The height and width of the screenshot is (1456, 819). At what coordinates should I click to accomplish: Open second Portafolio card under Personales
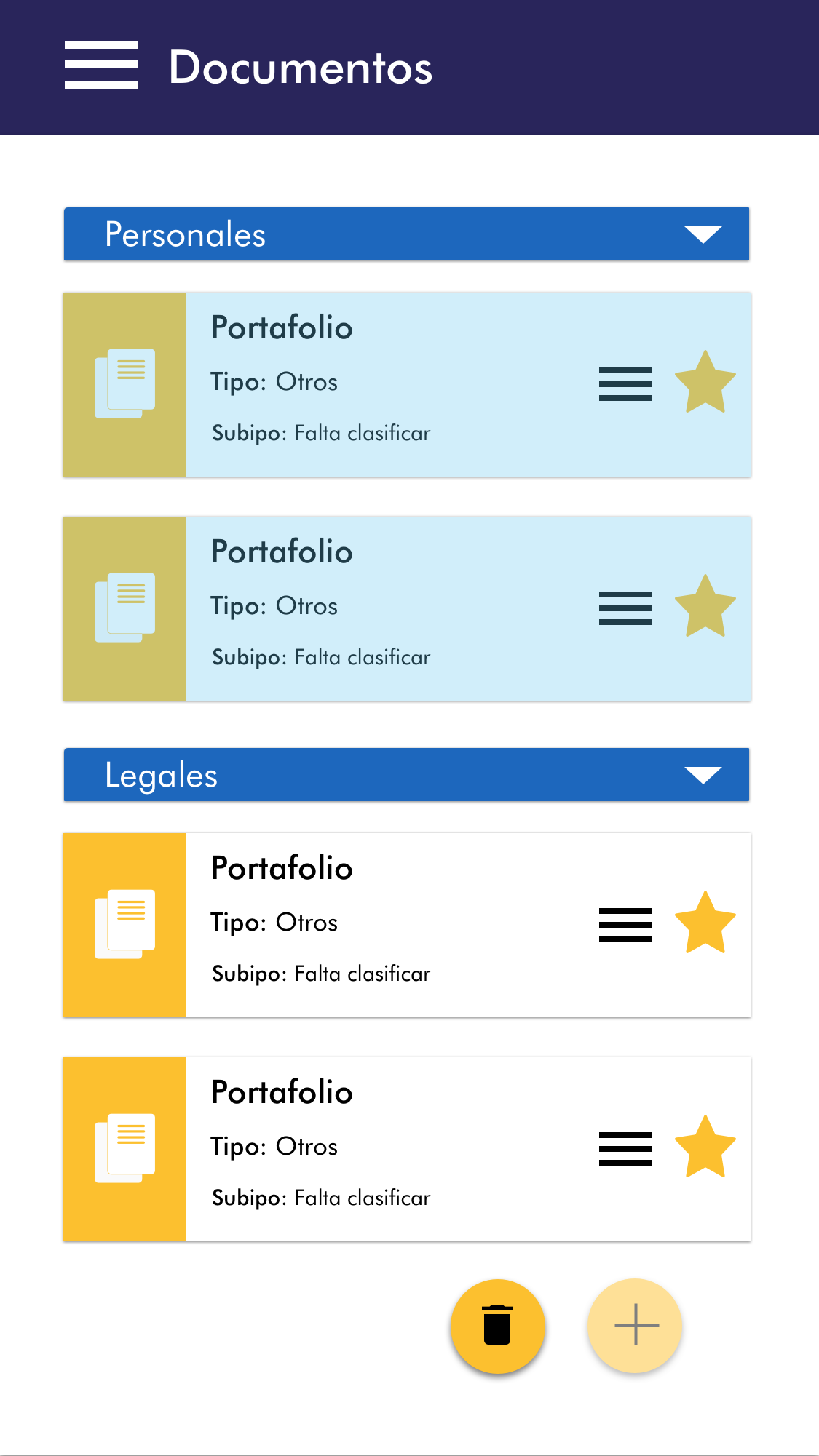pos(379,608)
